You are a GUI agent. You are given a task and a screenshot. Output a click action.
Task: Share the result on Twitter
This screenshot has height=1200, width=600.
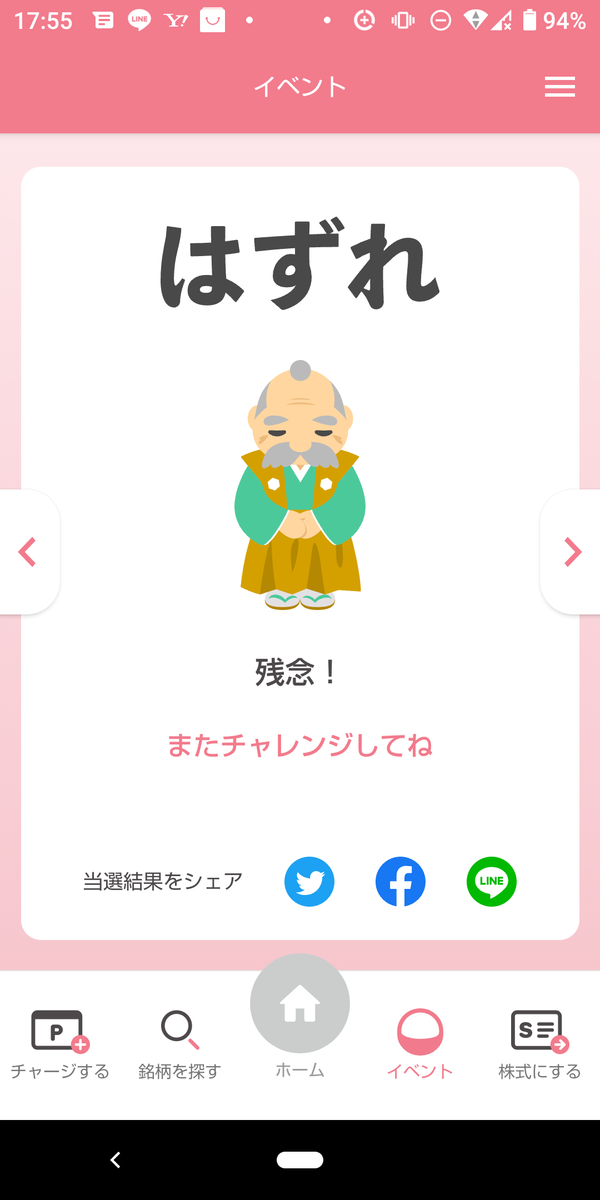pos(309,882)
